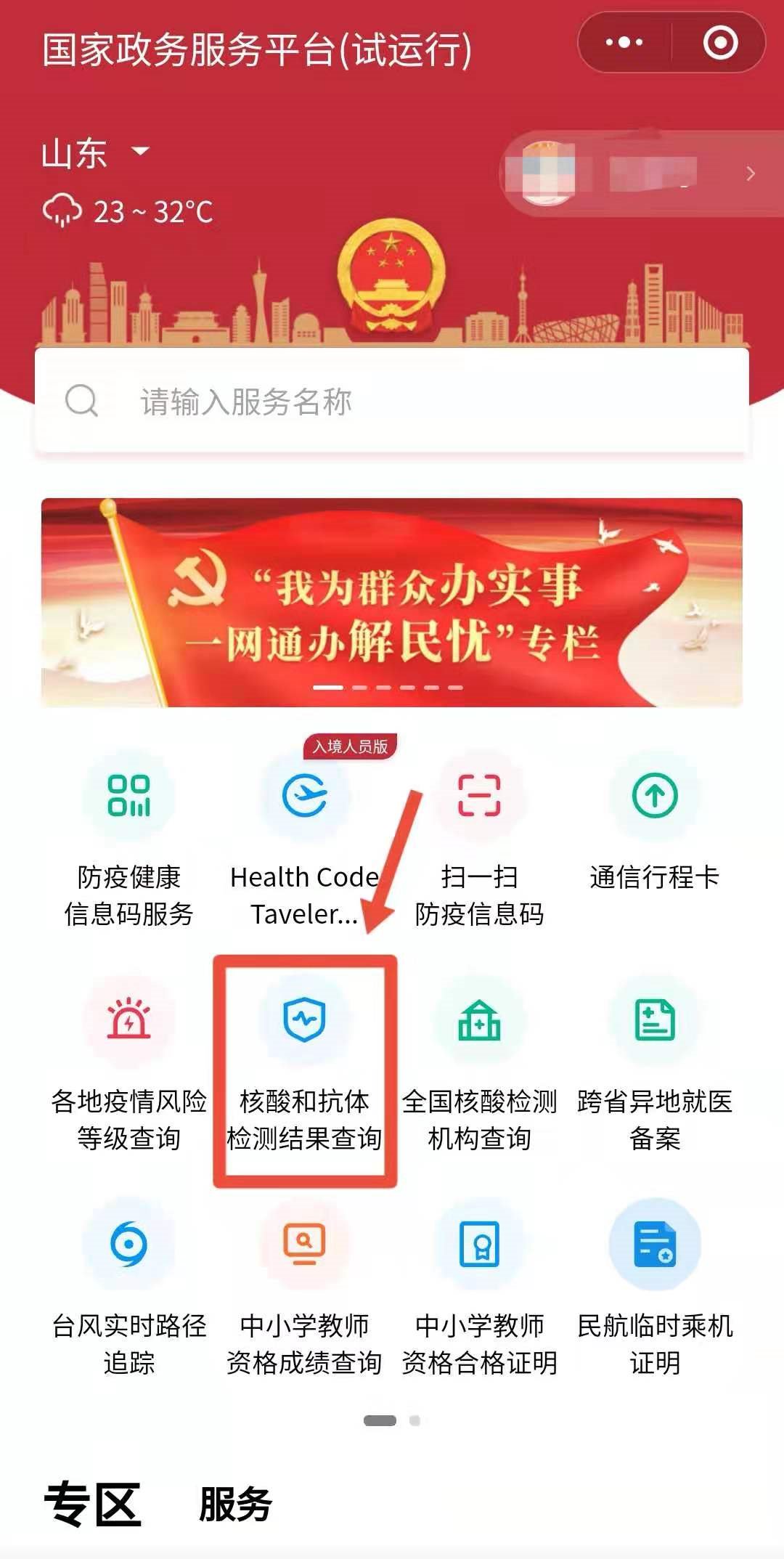Open the user profile card
Viewport: 784px width, 1559px height.
[x=639, y=174]
